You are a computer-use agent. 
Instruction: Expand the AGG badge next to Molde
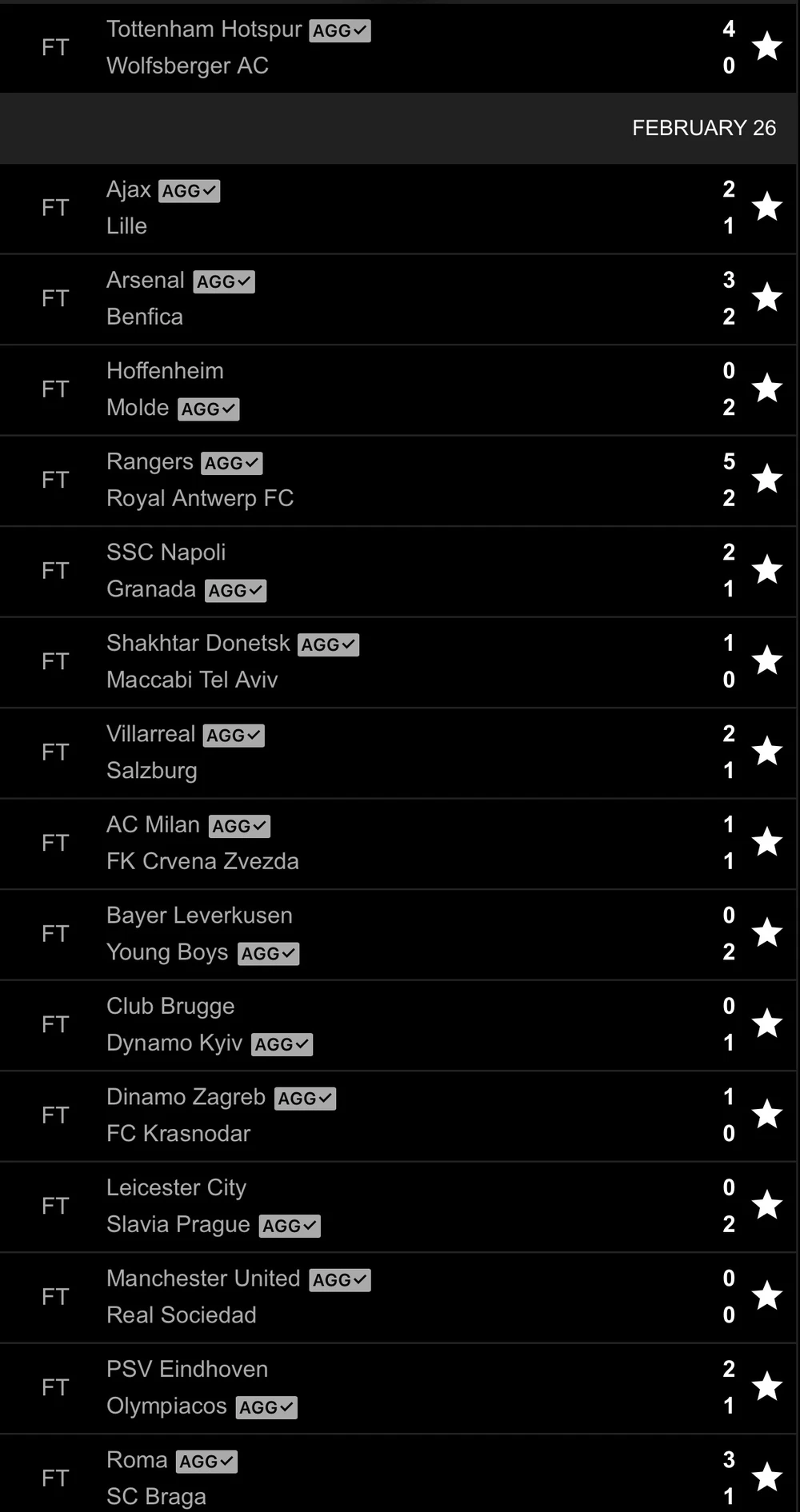[x=208, y=409]
